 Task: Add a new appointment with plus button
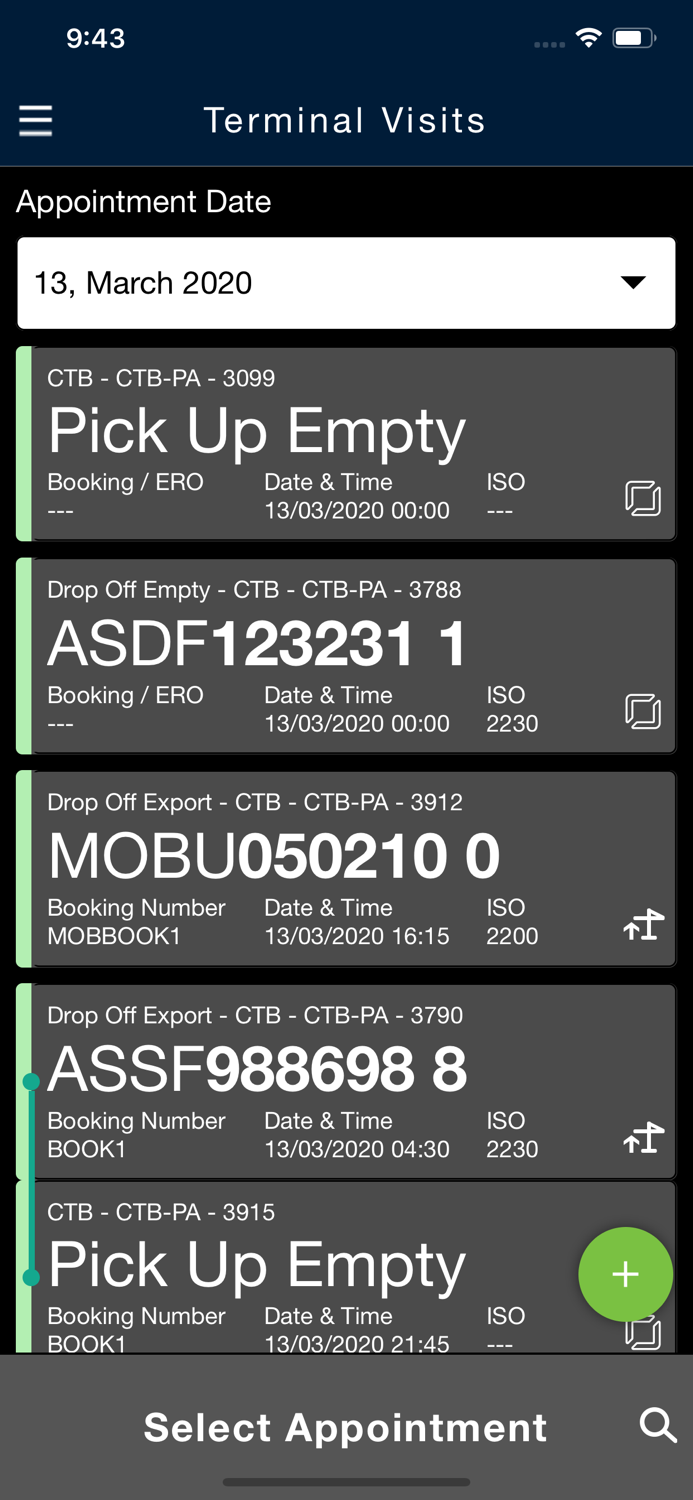click(625, 1274)
